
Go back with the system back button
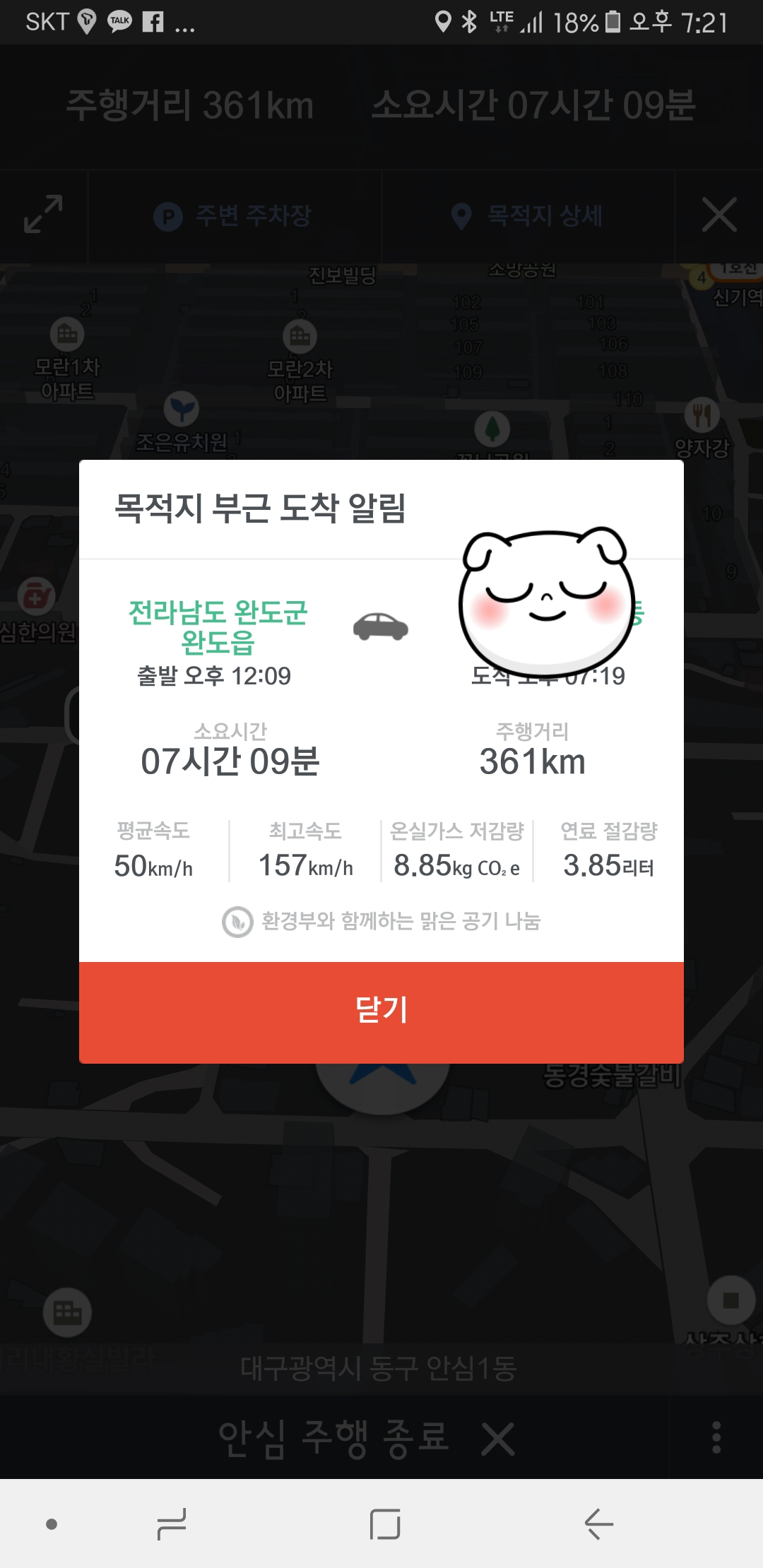coord(598,1524)
